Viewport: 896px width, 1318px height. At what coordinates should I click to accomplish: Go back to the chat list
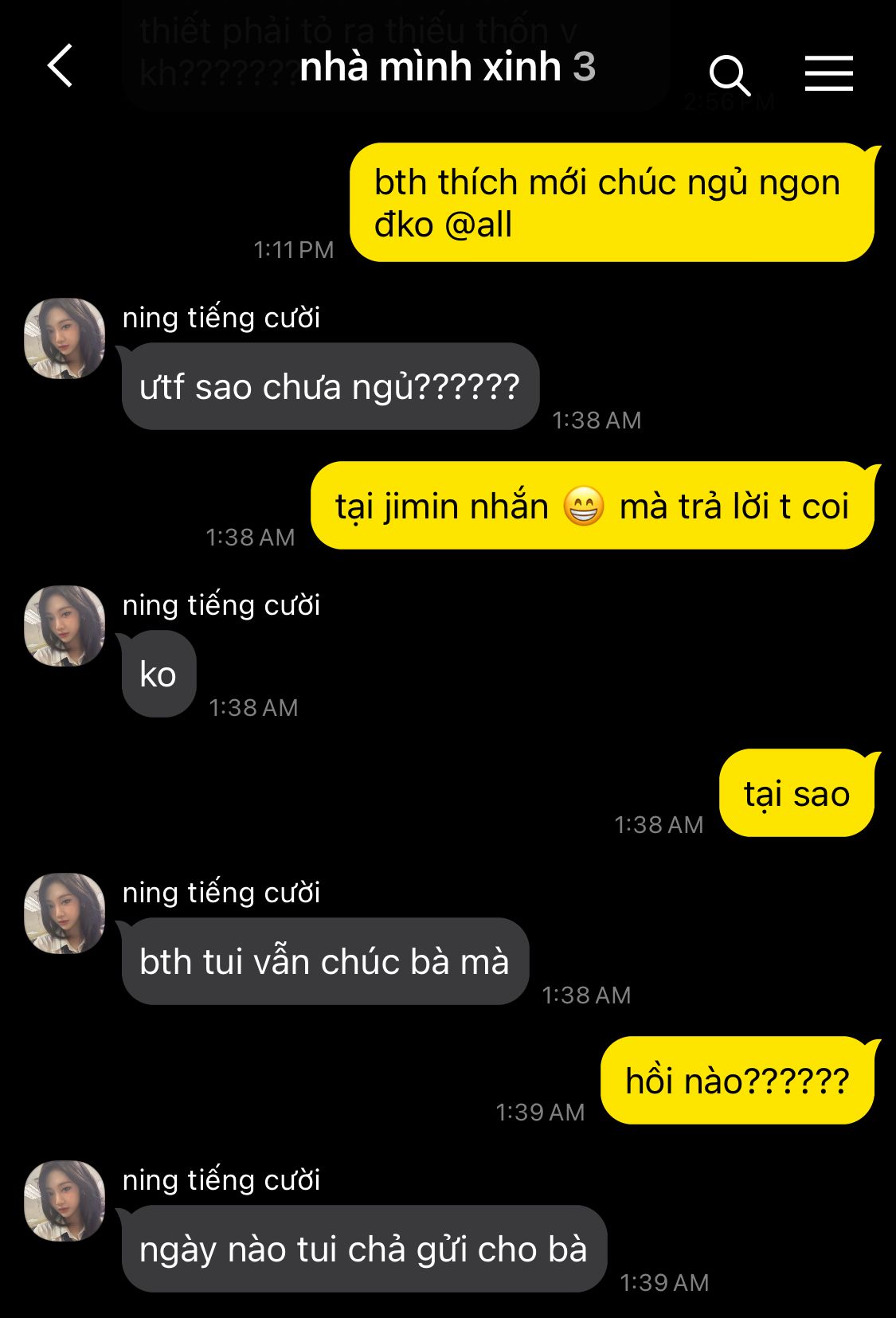point(61,66)
